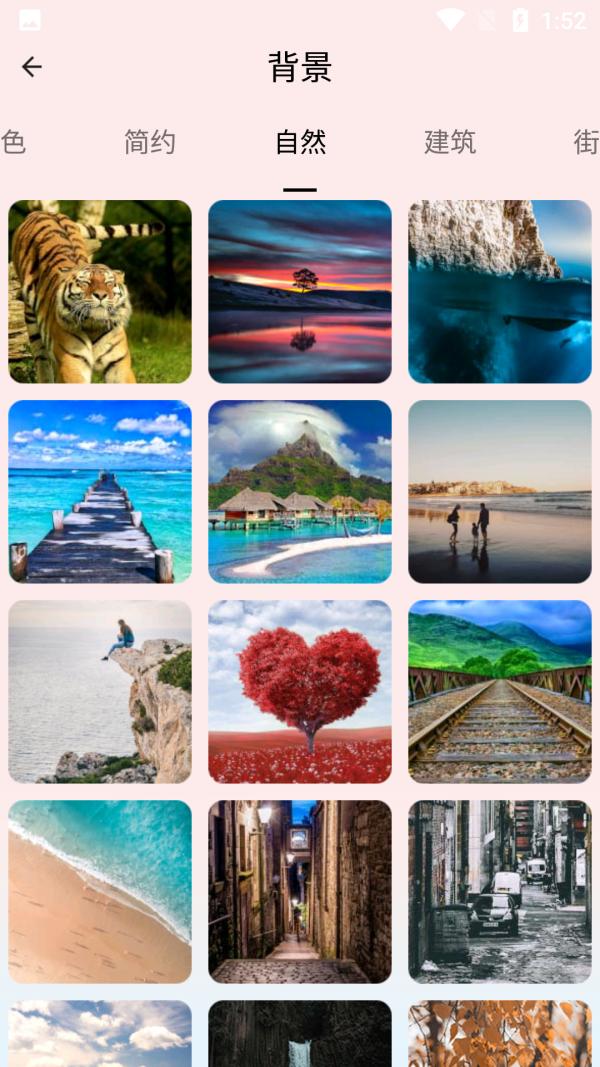Select the sunset tree reflection background

pos(300,291)
